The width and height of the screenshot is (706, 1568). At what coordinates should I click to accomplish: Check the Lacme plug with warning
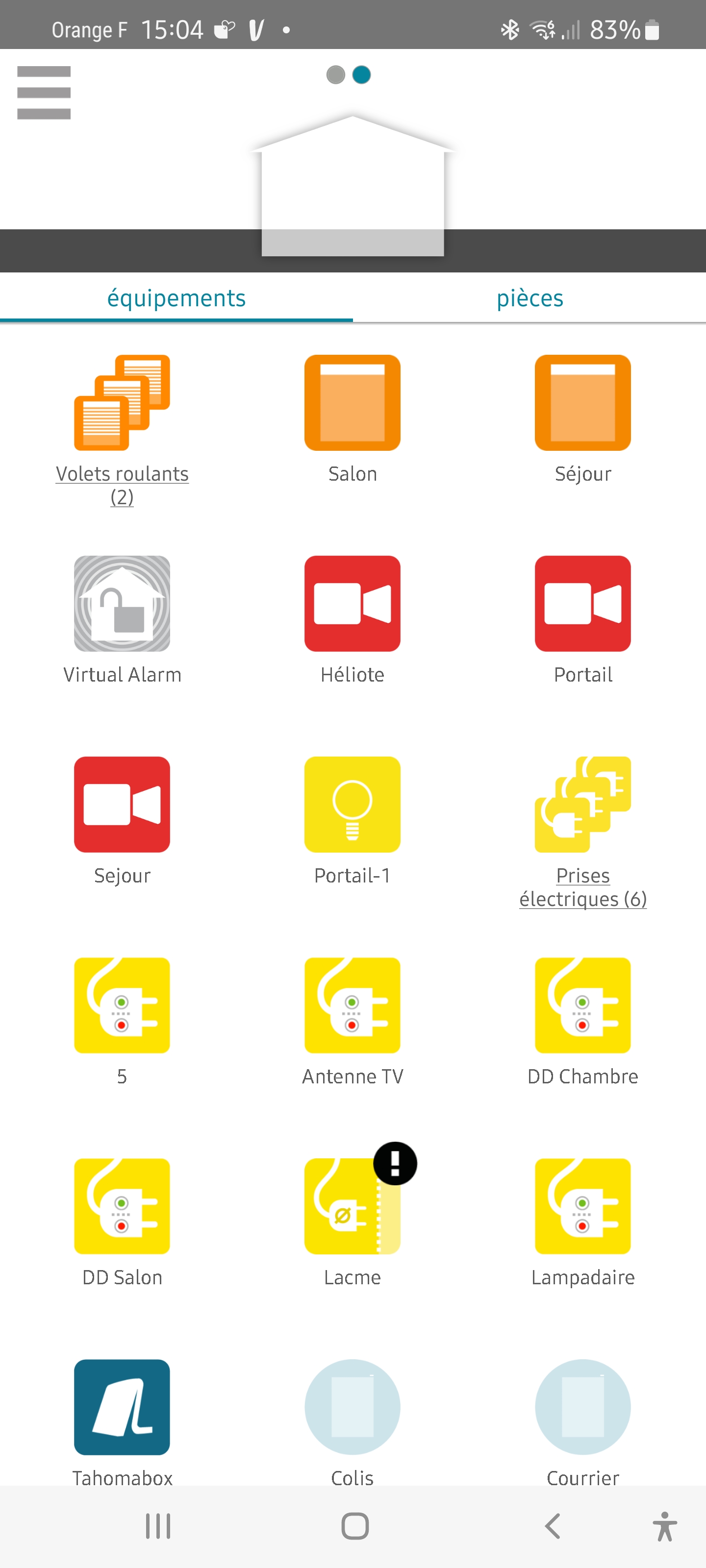(x=352, y=1206)
